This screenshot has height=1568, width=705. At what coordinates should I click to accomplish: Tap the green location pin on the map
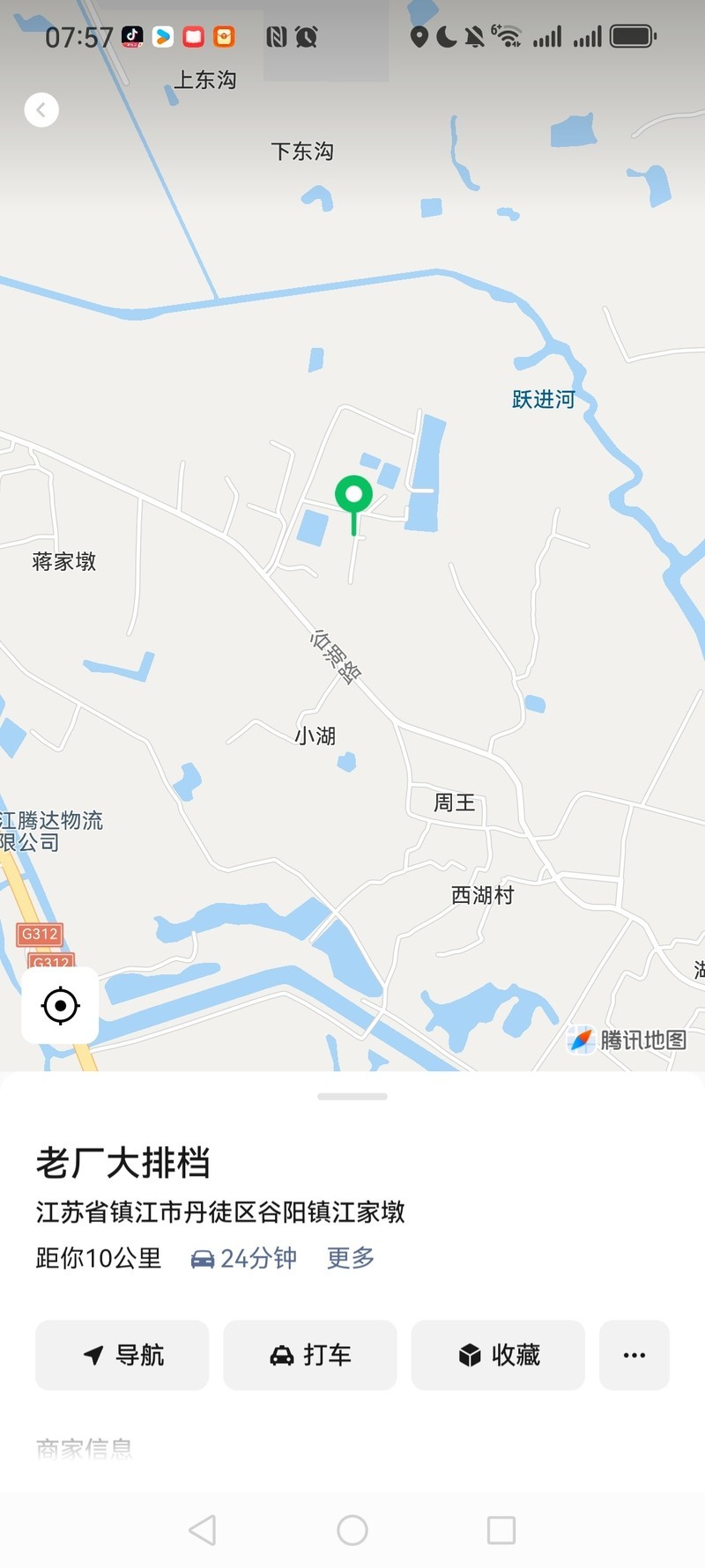[x=353, y=497]
